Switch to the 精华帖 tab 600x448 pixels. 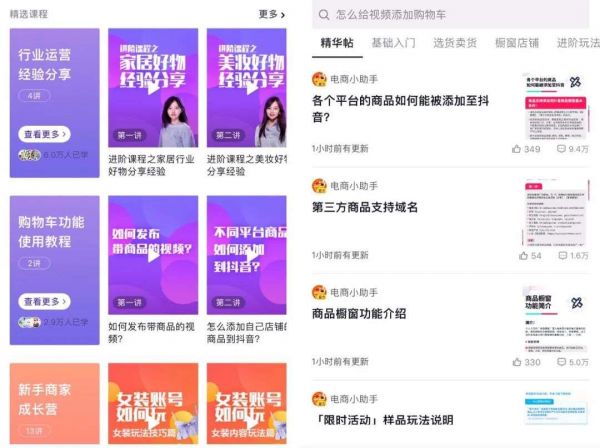(337, 43)
